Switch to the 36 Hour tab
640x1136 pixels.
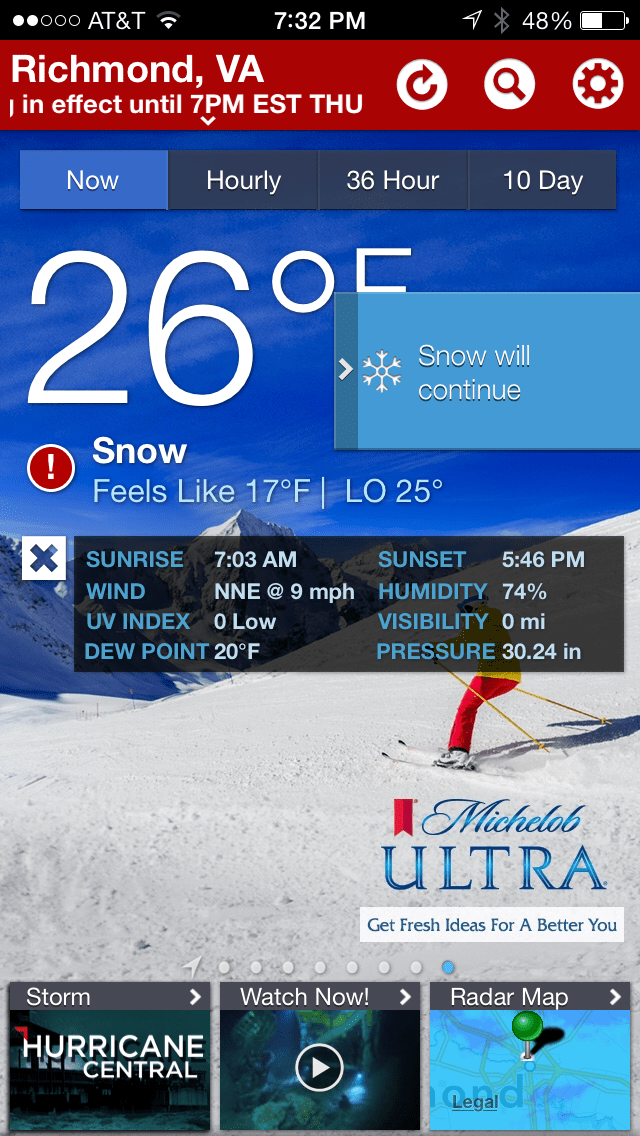pyautogui.click(x=393, y=180)
